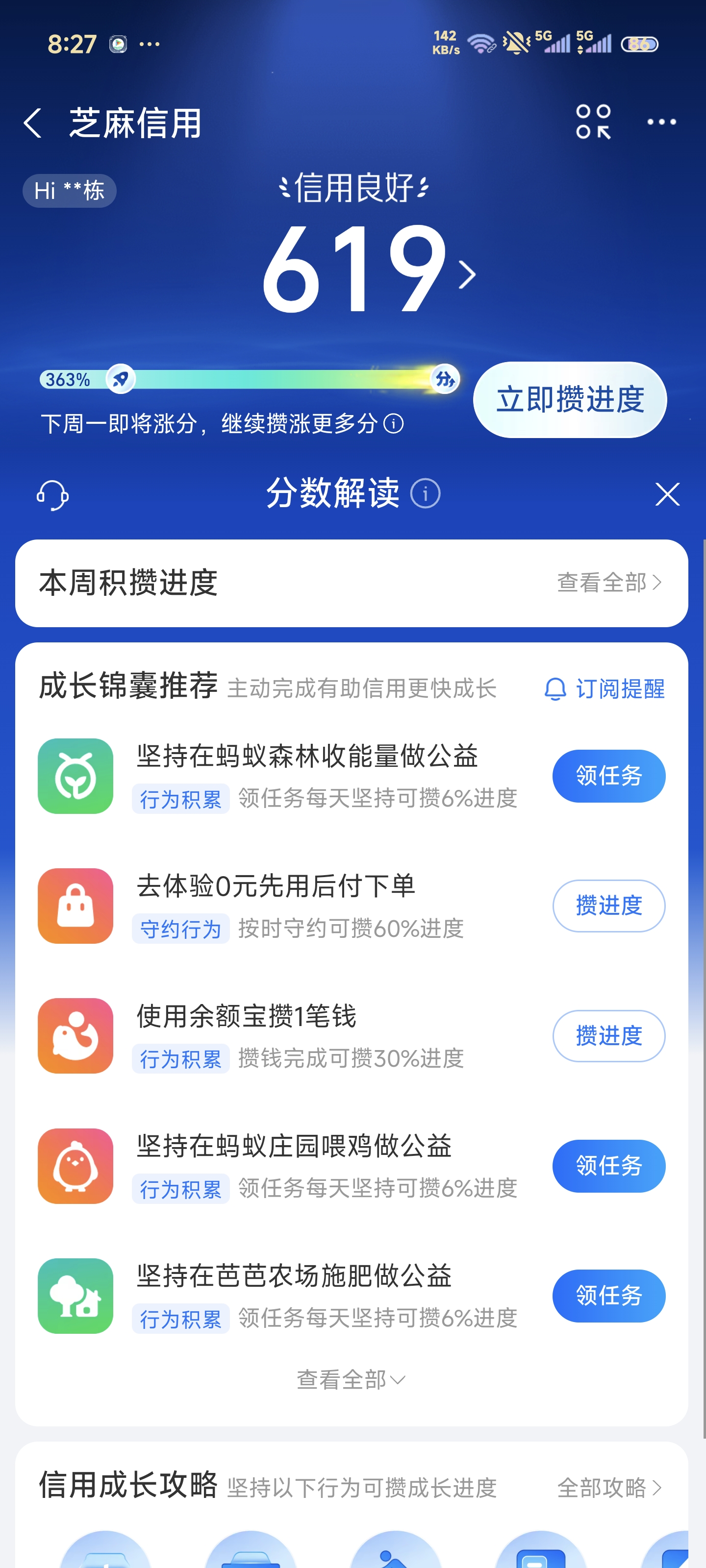Open 全部攻略 link
The height and width of the screenshot is (1568, 706).
point(609,1487)
